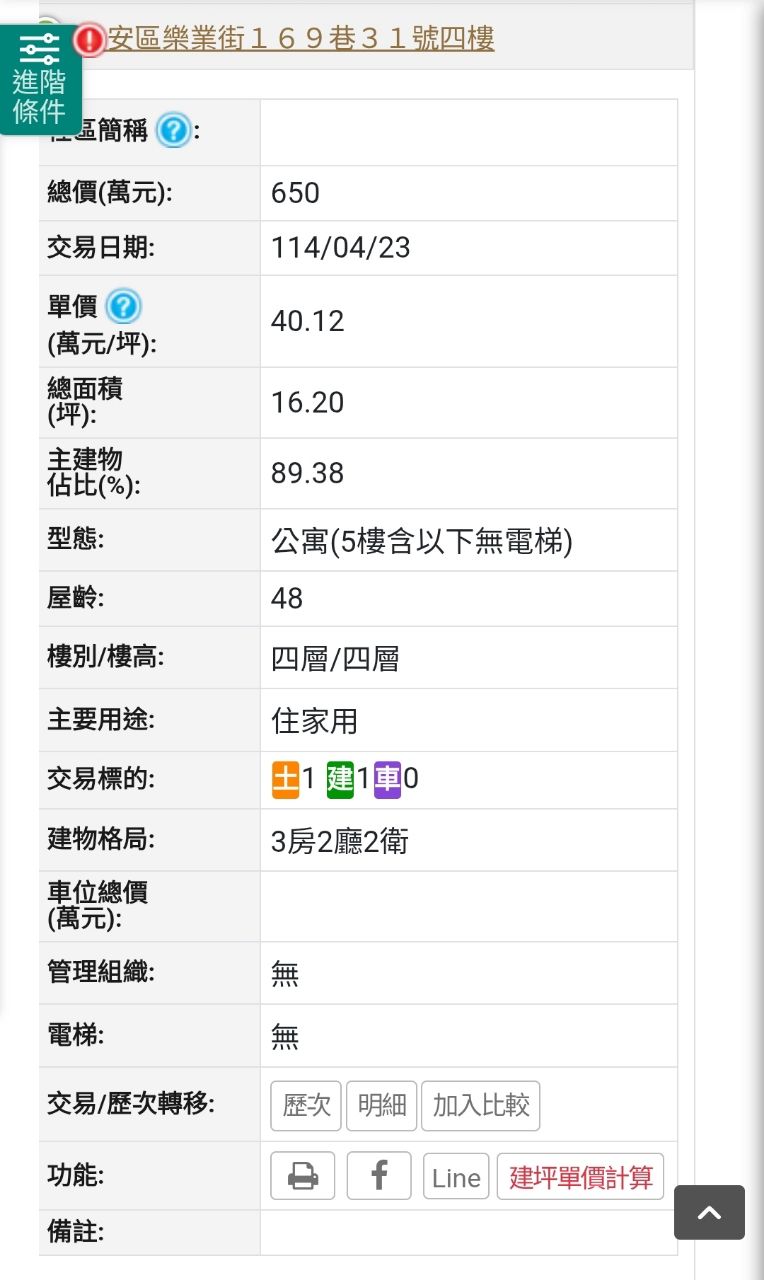
Task: View 歷次 transfer history
Action: (306, 1105)
